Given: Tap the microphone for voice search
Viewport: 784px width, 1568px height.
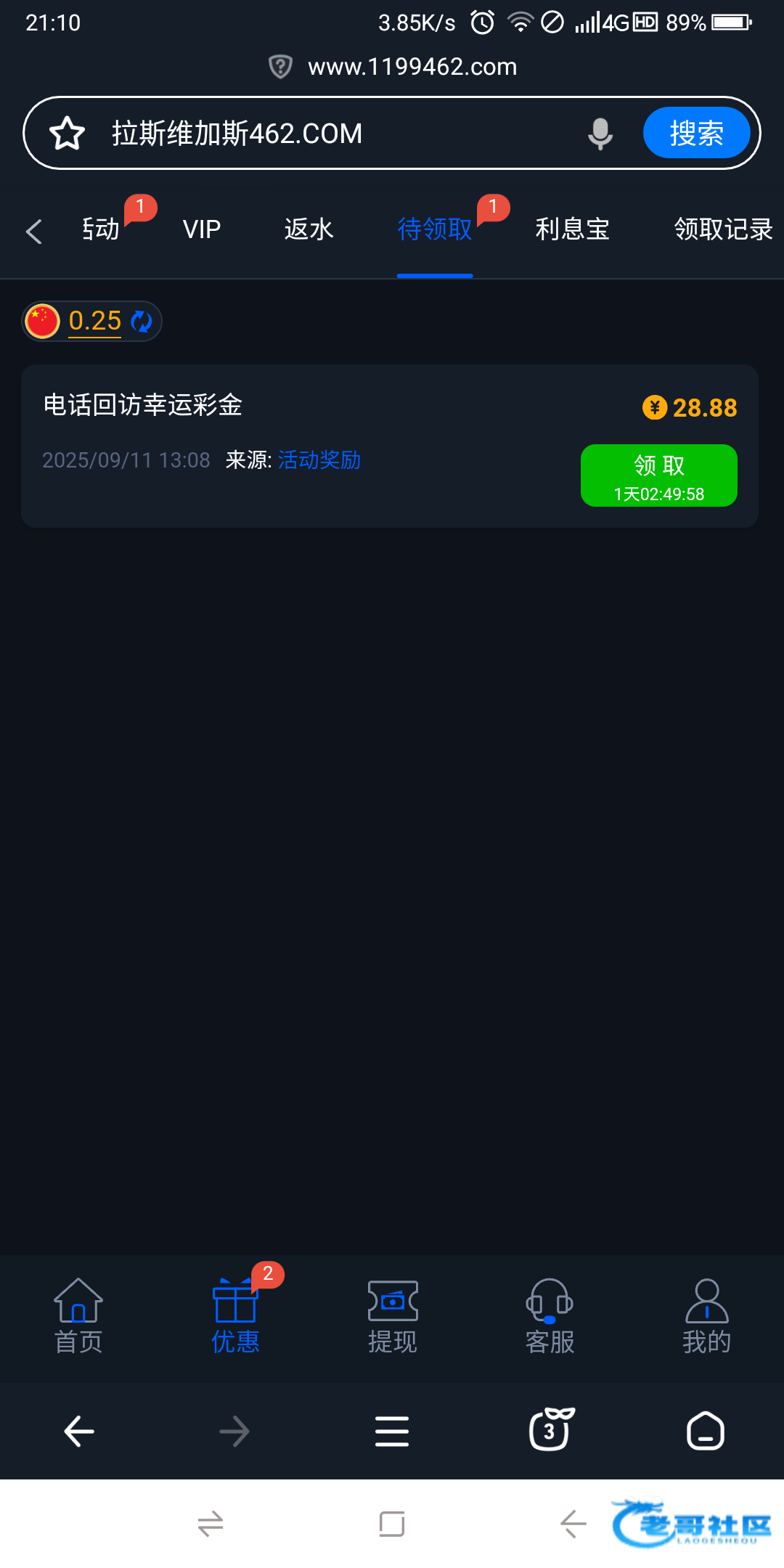Looking at the screenshot, I should coord(600,134).
